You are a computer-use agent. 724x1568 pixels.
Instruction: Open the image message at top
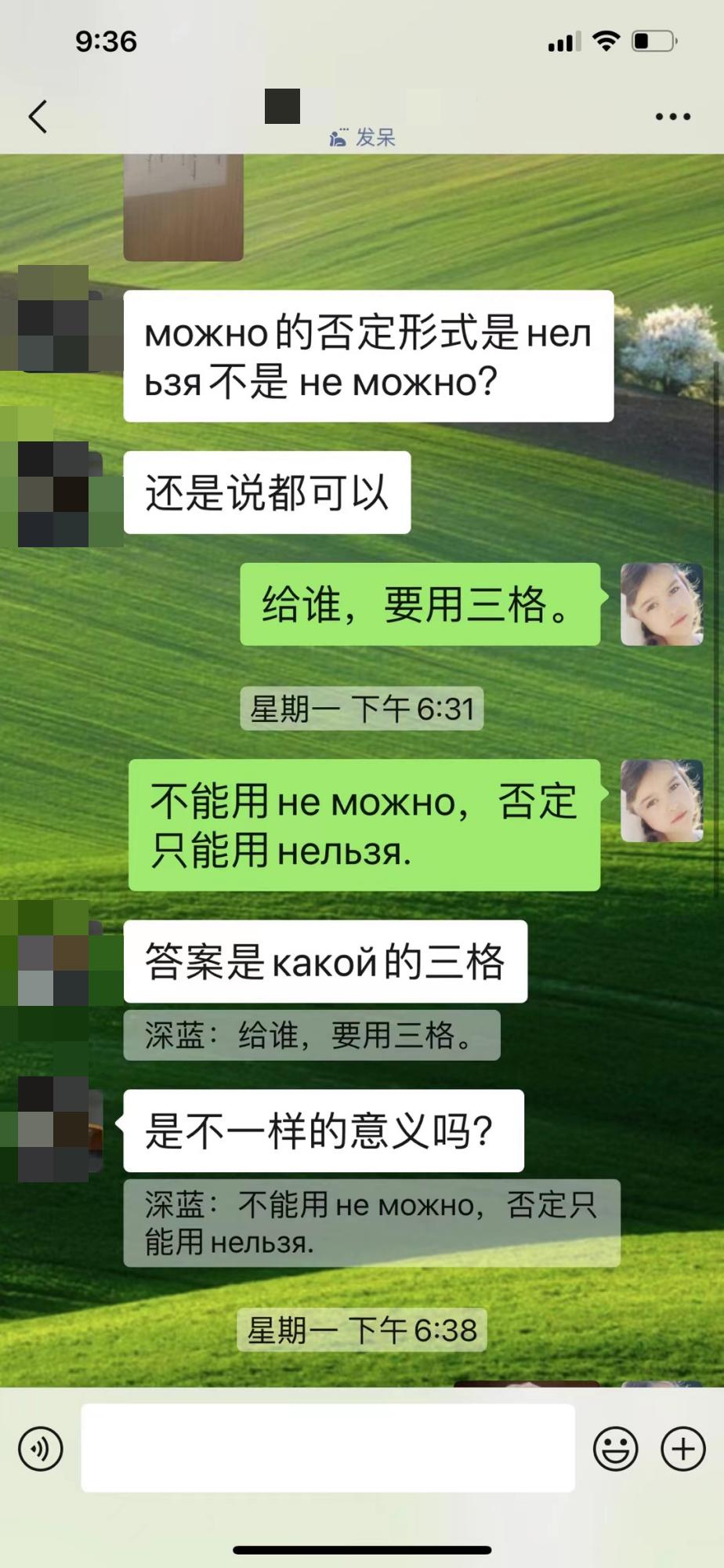(x=183, y=207)
